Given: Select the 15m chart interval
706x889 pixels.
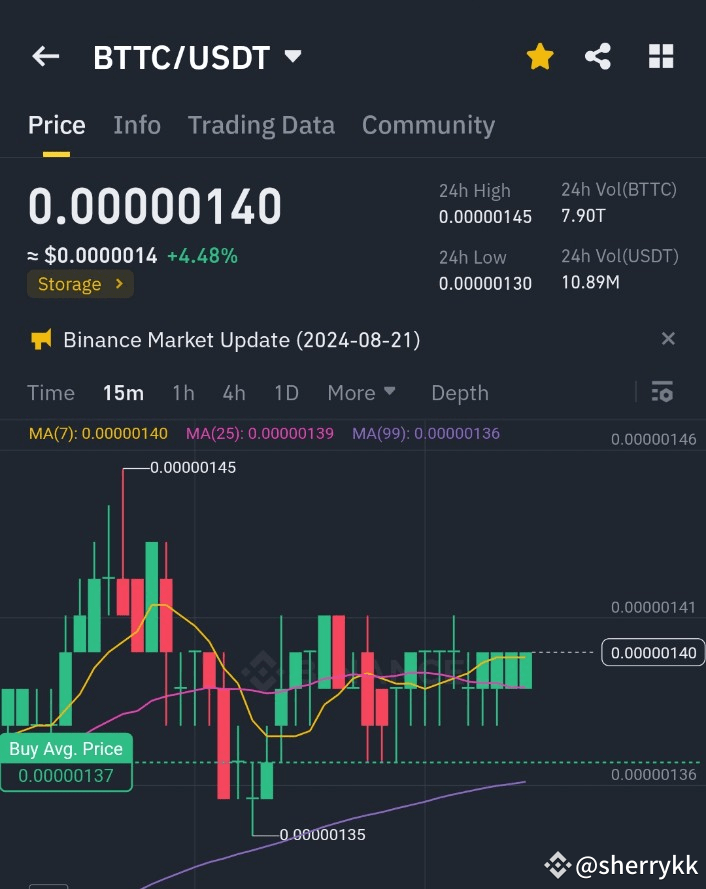Looking at the screenshot, I should 123,393.
